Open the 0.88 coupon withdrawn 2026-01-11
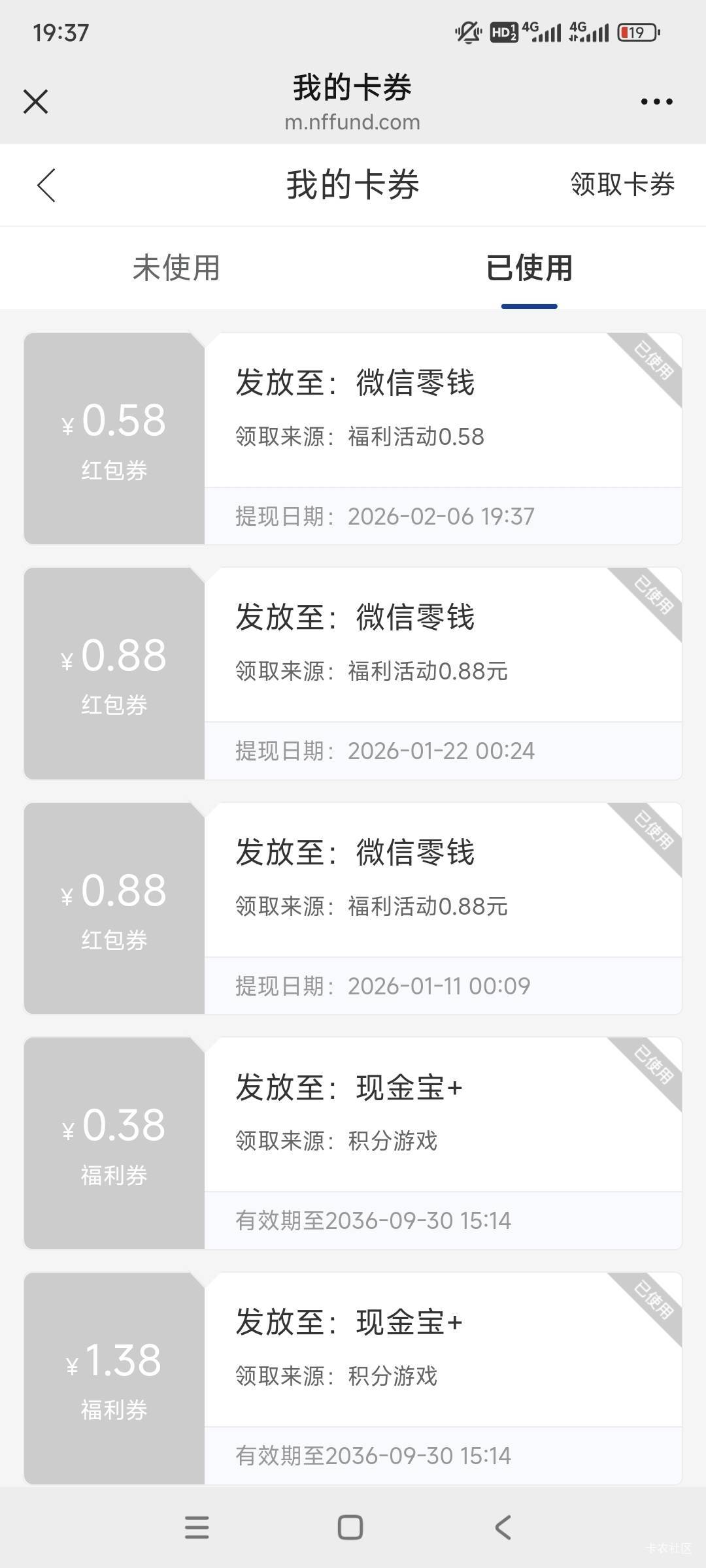Image resolution: width=706 pixels, height=1568 pixels. (x=353, y=908)
